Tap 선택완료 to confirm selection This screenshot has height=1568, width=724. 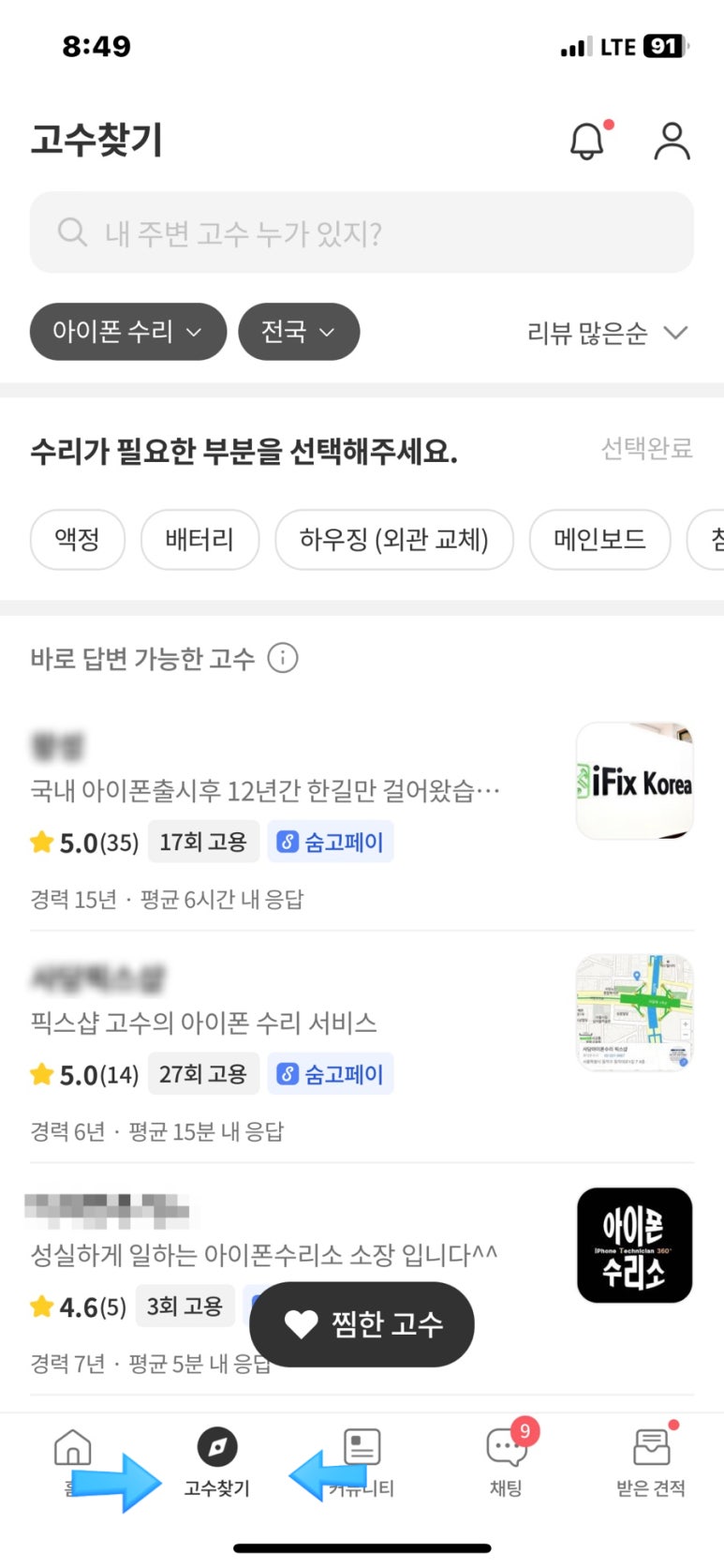(646, 449)
